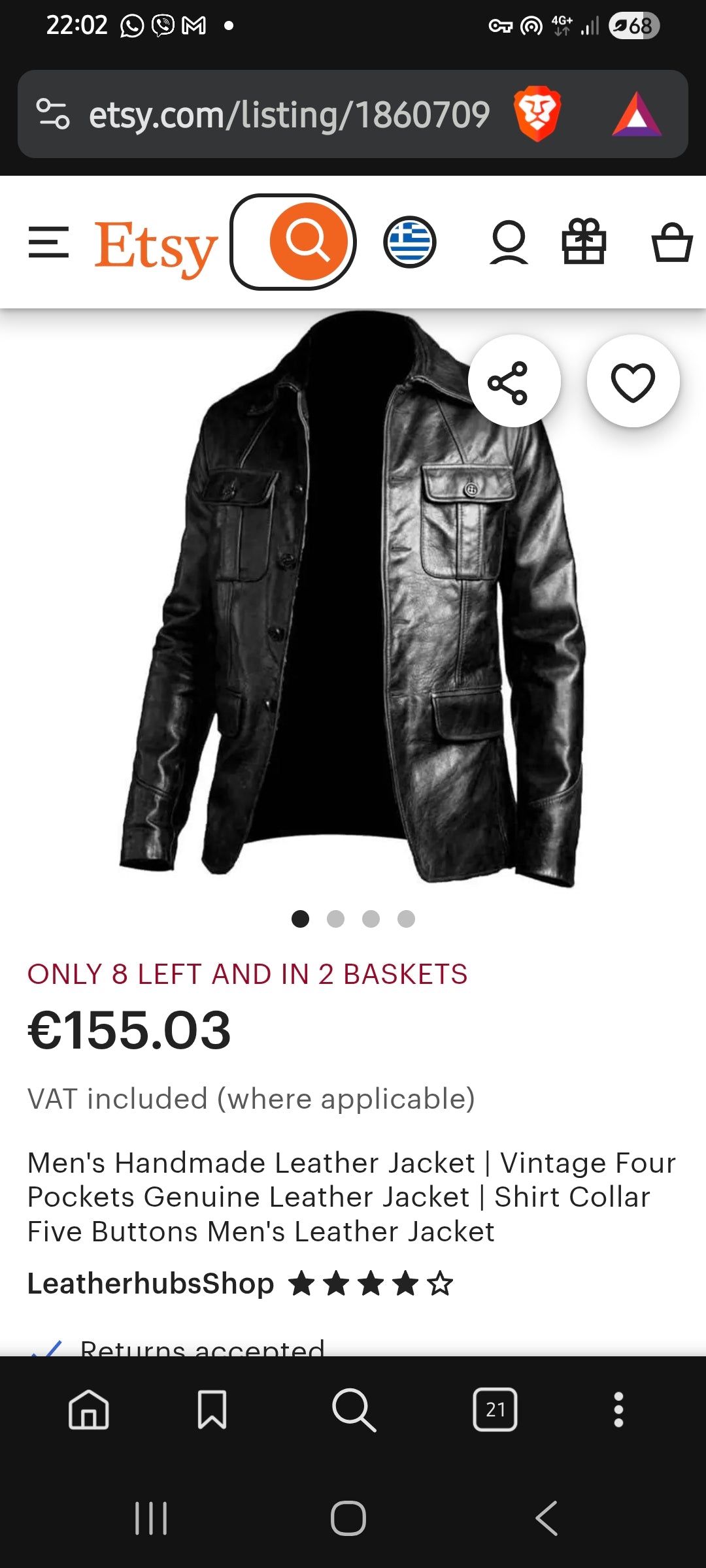Open the Greece region settings flag

(x=410, y=242)
